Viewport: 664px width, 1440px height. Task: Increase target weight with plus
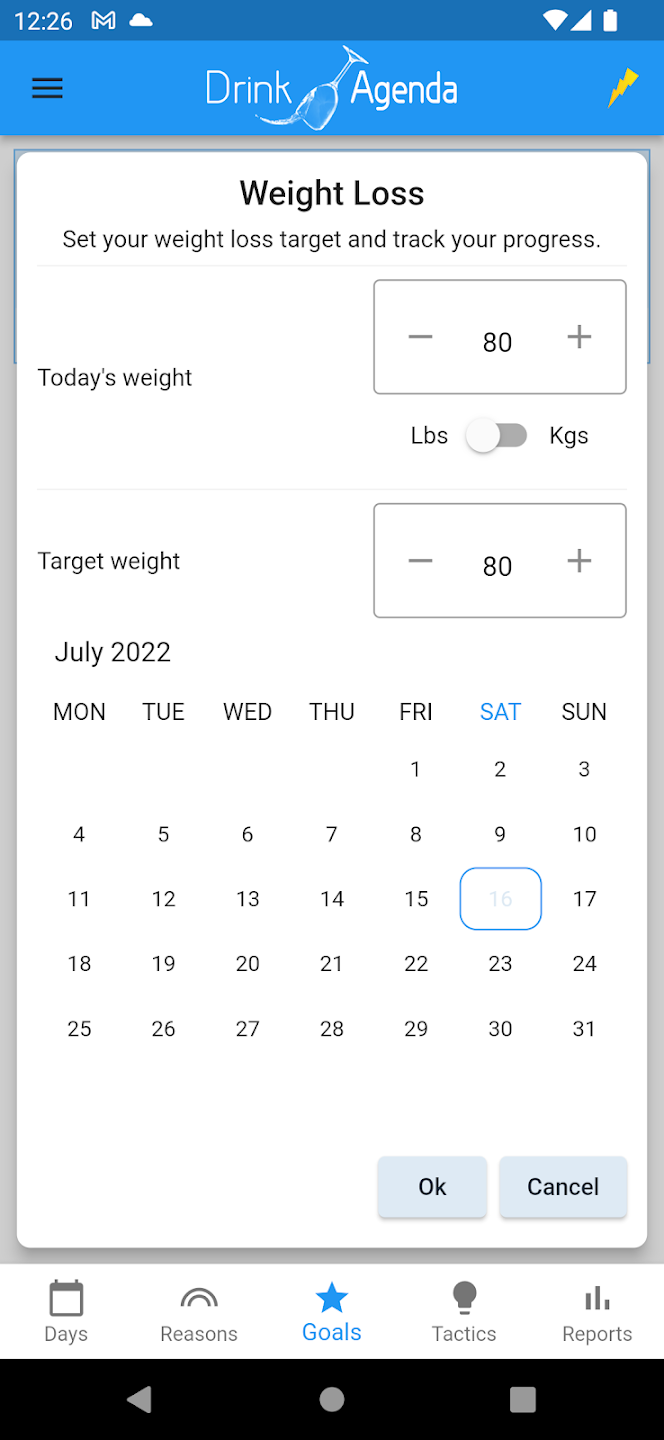[579, 561]
